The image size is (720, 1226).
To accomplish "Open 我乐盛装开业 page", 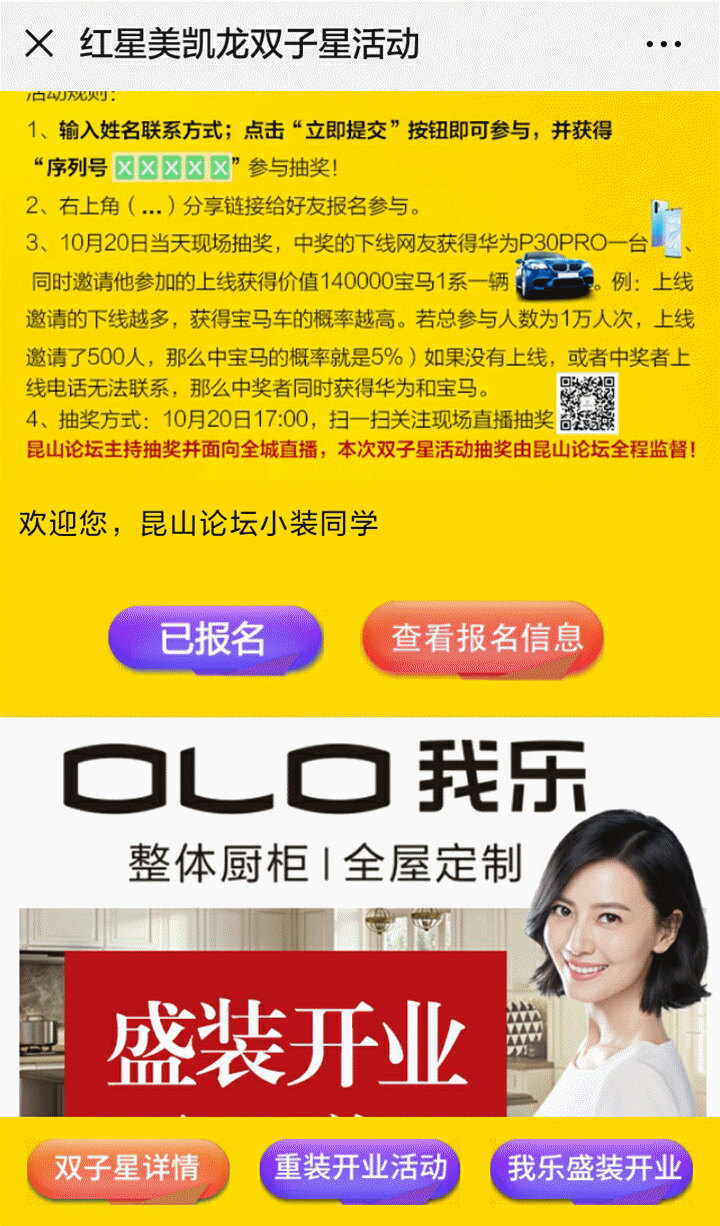I will 593,1168.
